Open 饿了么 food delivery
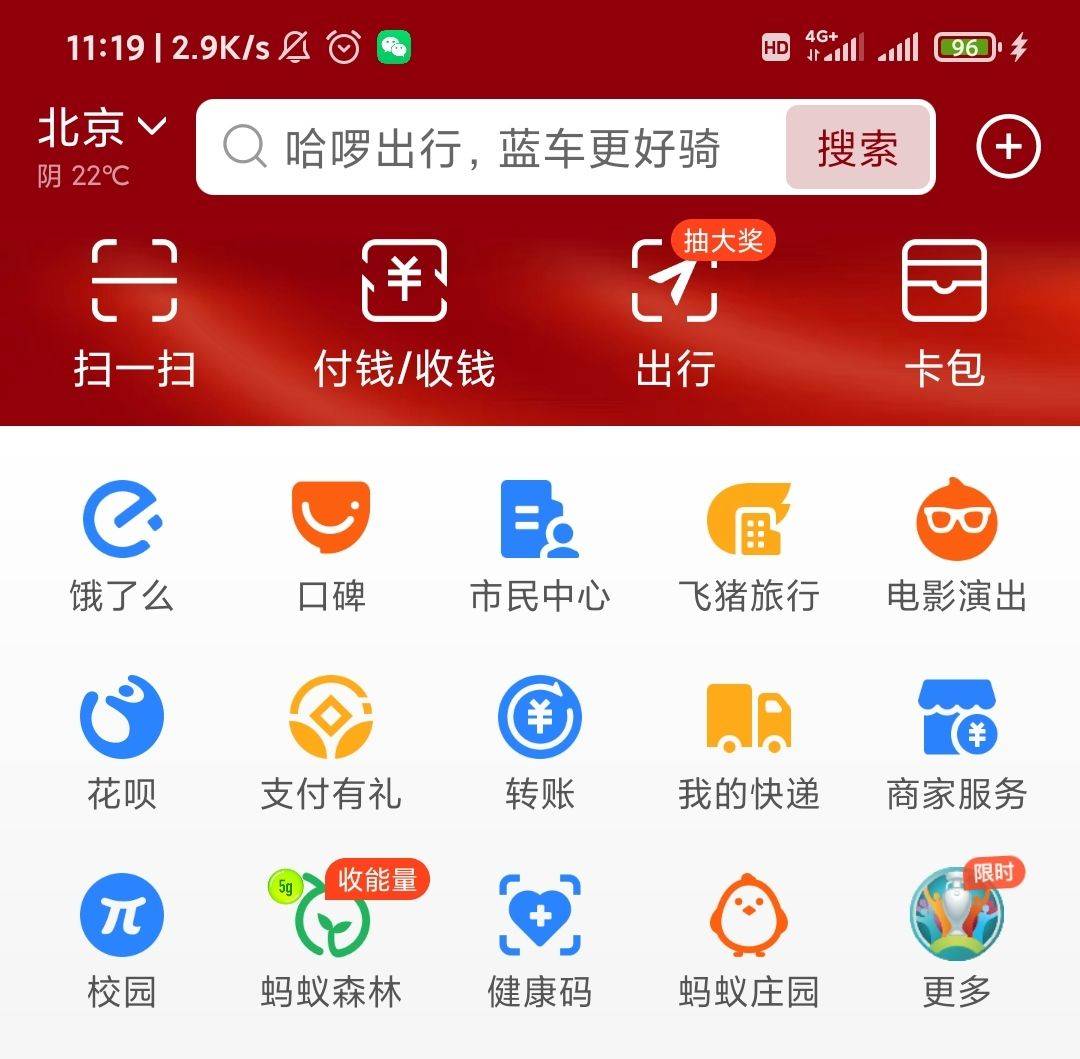Viewport: 1080px width, 1059px height. tap(122, 546)
